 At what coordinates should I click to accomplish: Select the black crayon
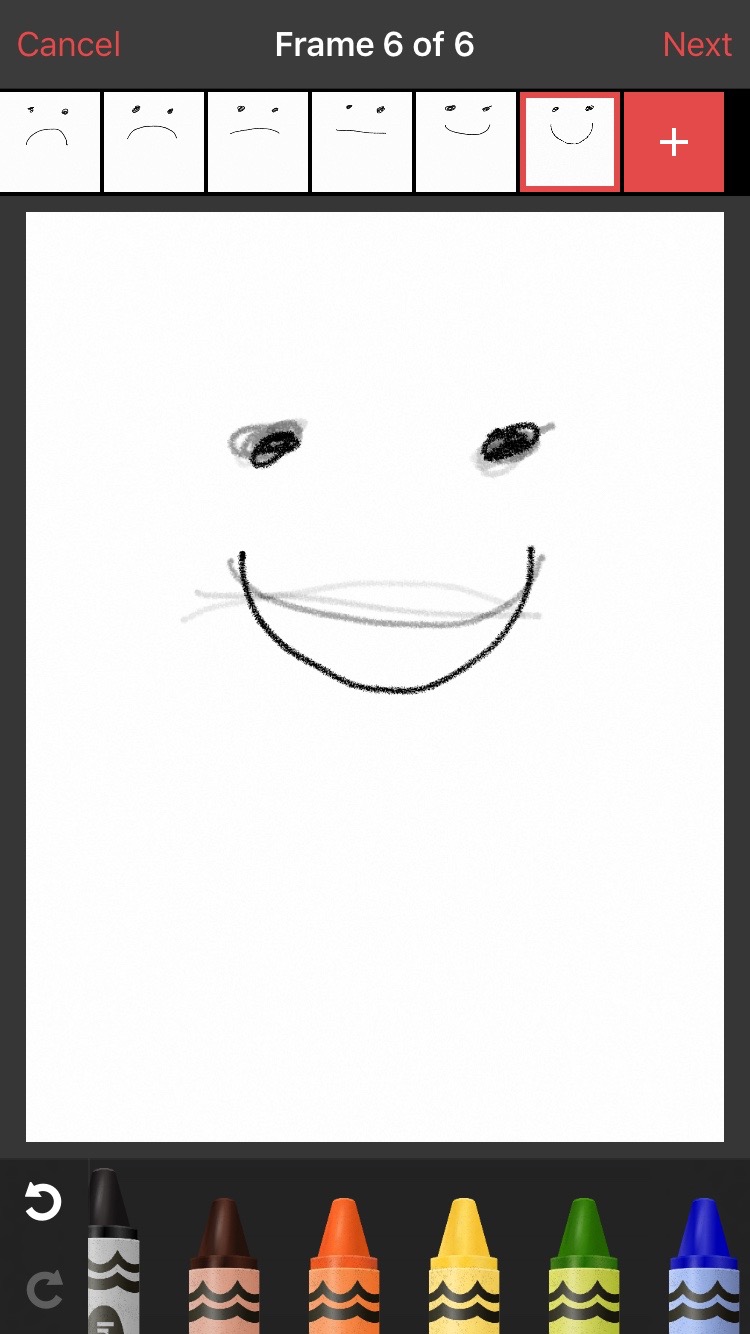click(x=112, y=1270)
